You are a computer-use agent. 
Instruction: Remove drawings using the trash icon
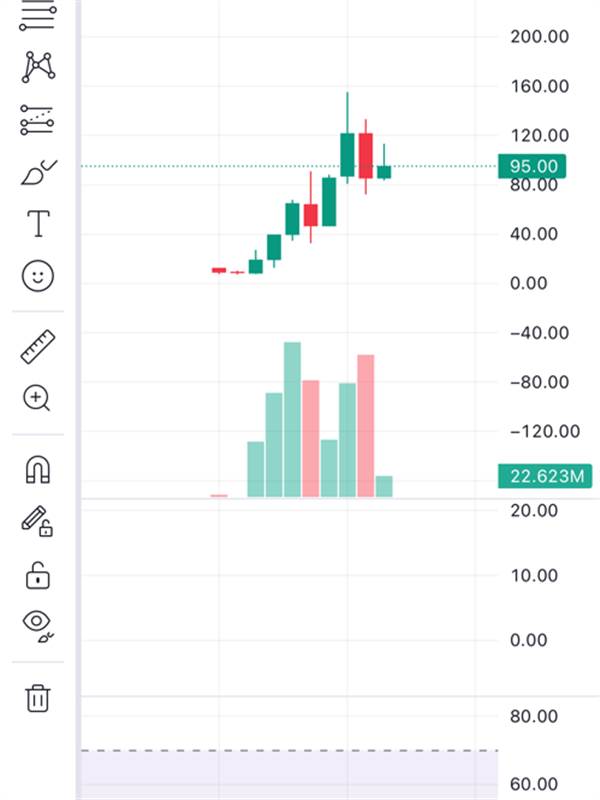(x=38, y=698)
